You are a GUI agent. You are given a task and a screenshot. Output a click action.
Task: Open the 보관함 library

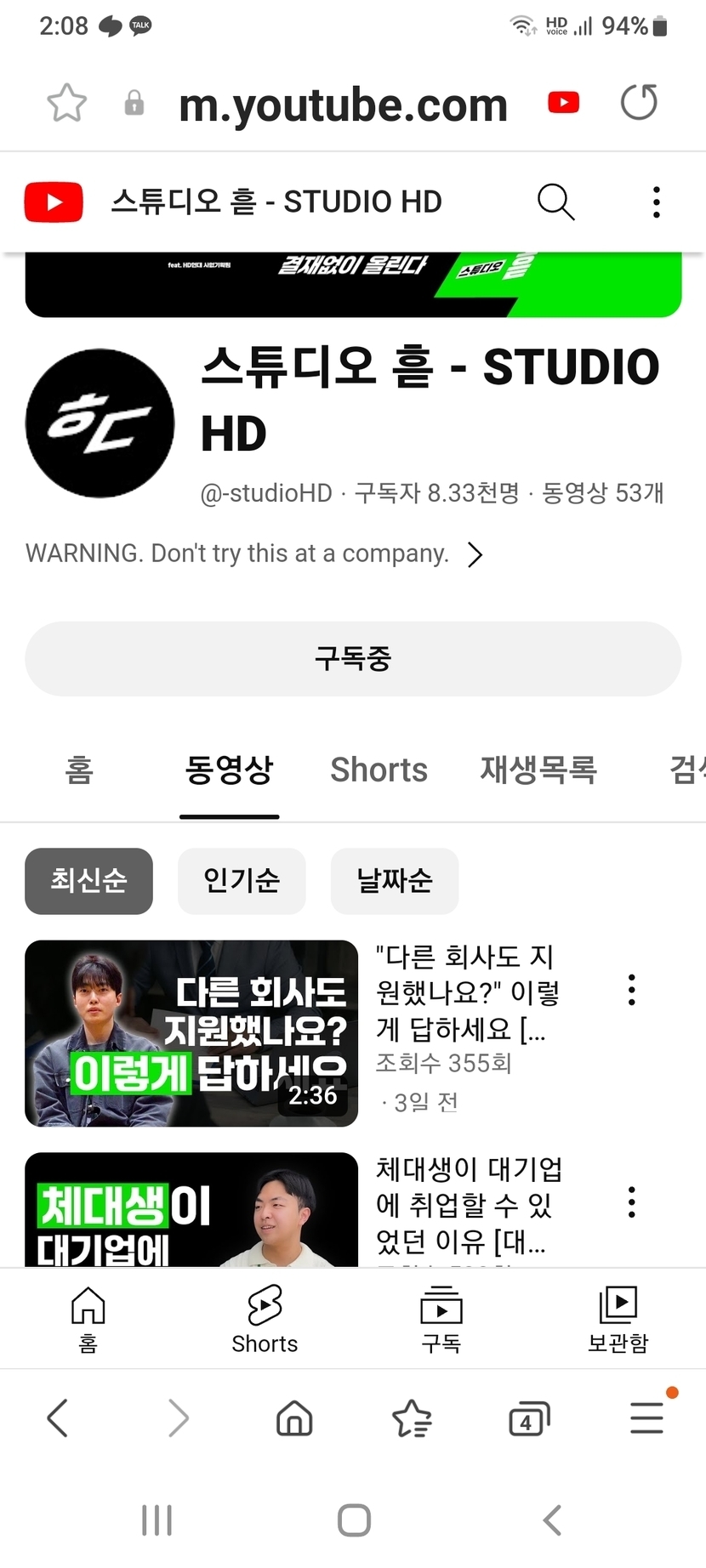[x=618, y=1319]
